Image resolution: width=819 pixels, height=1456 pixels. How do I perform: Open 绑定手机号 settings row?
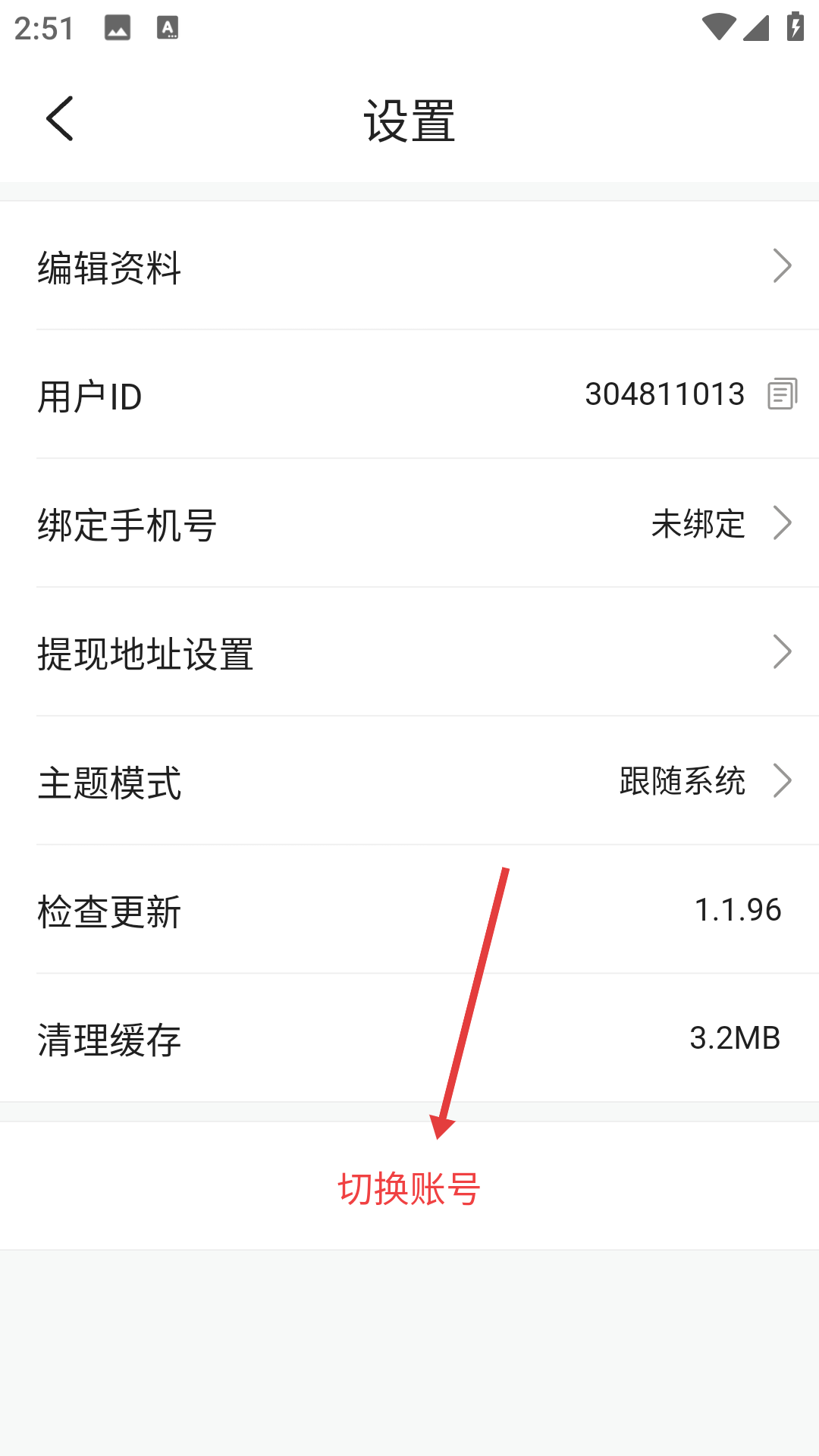[x=409, y=524]
